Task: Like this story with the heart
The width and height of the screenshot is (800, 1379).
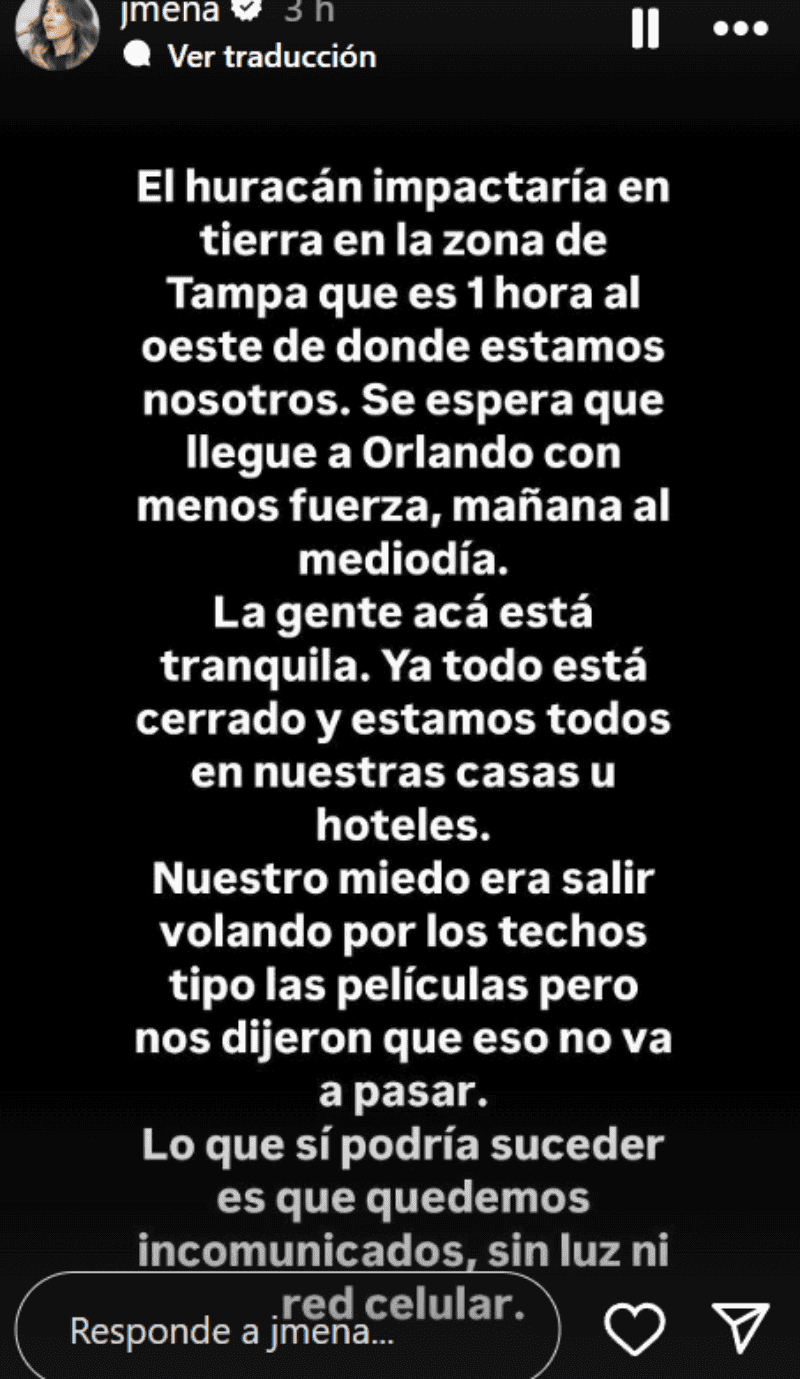Action: click(x=636, y=1330)
